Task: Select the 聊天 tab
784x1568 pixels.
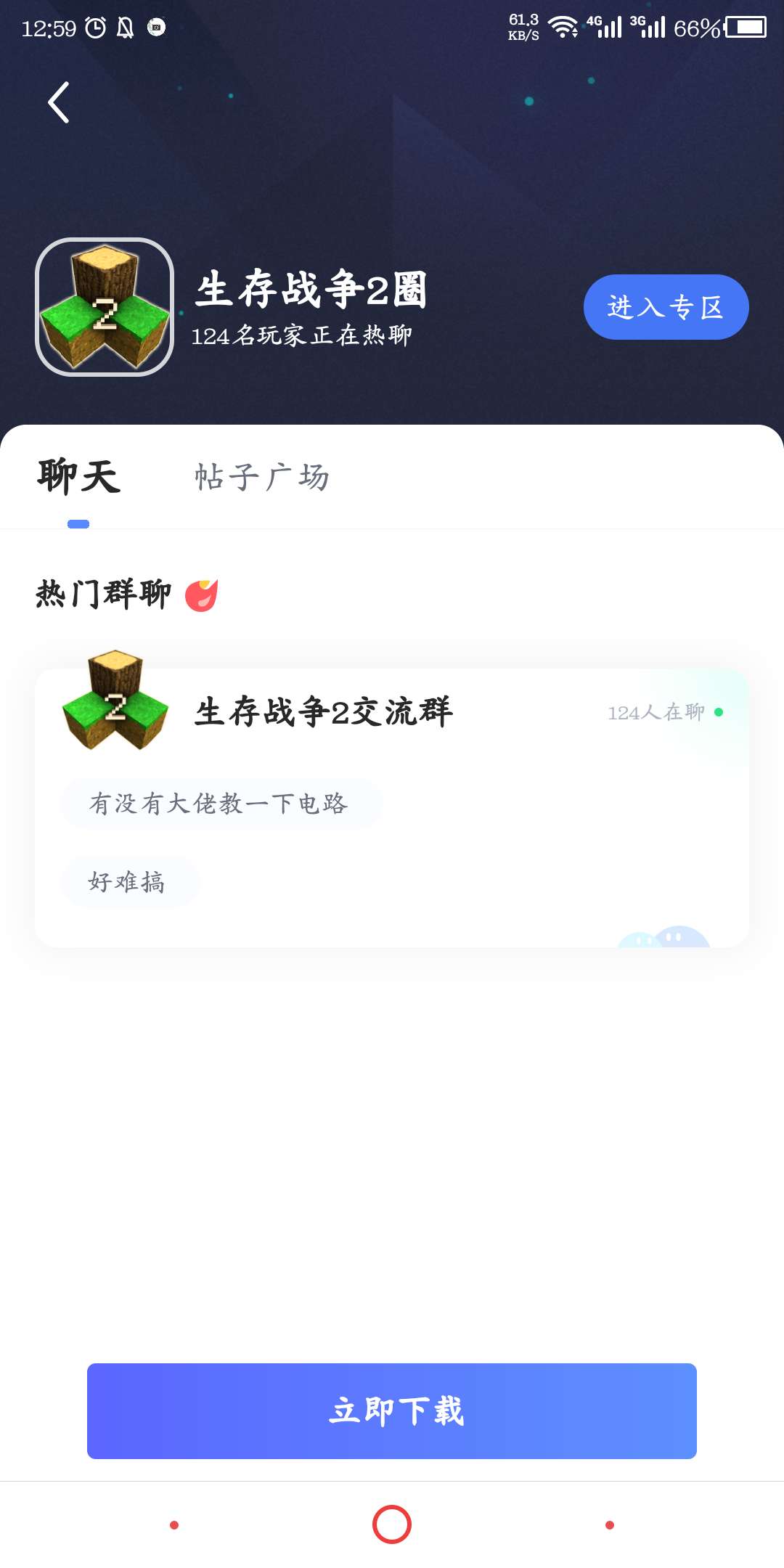Action: [x=78, y=478]
